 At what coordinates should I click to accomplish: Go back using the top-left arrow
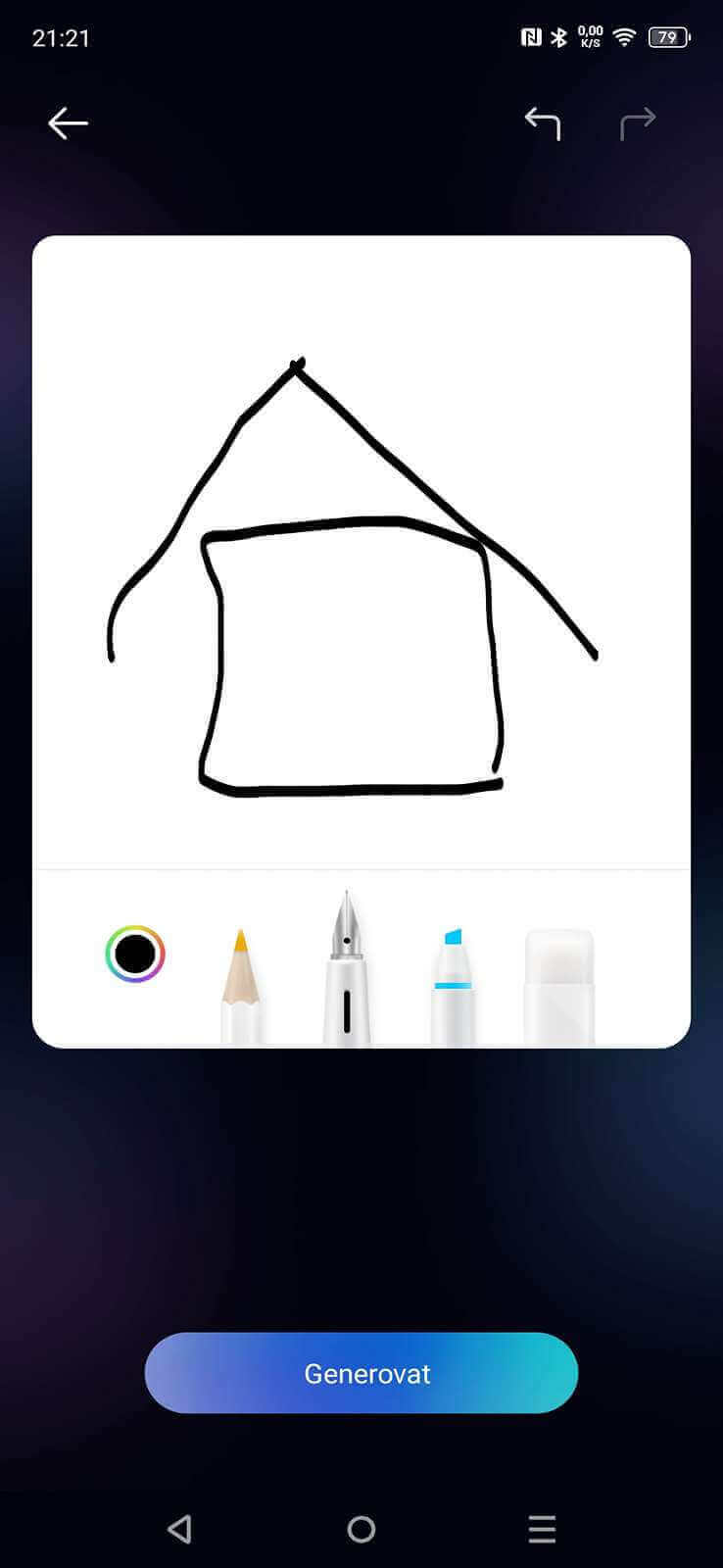tap(68, 123)
